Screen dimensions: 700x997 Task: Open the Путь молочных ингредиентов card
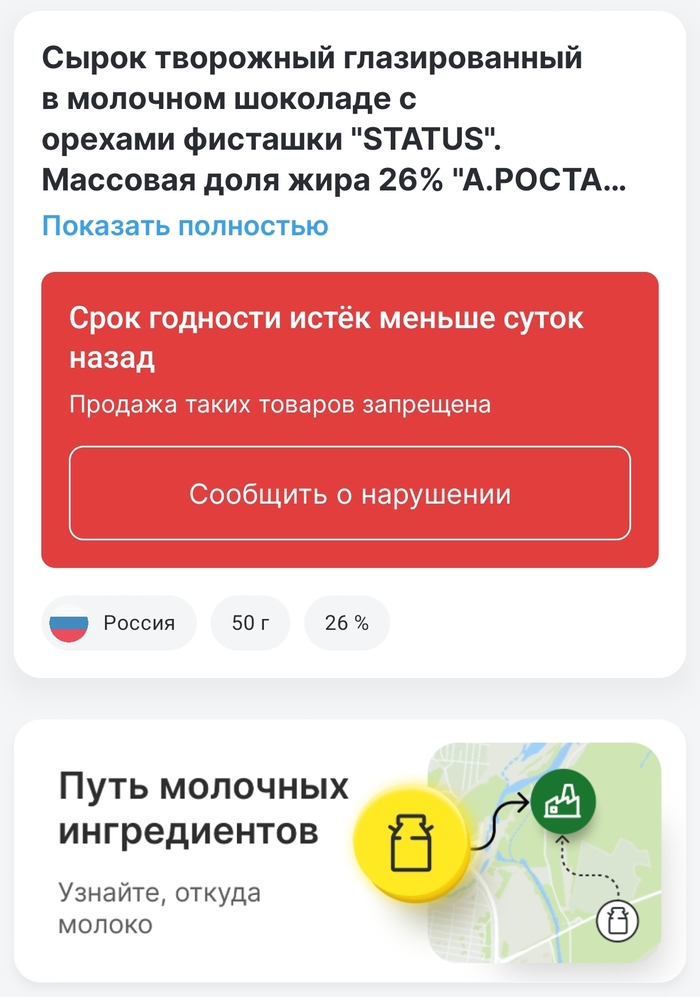pyautogui.click(x=350, y=850)
